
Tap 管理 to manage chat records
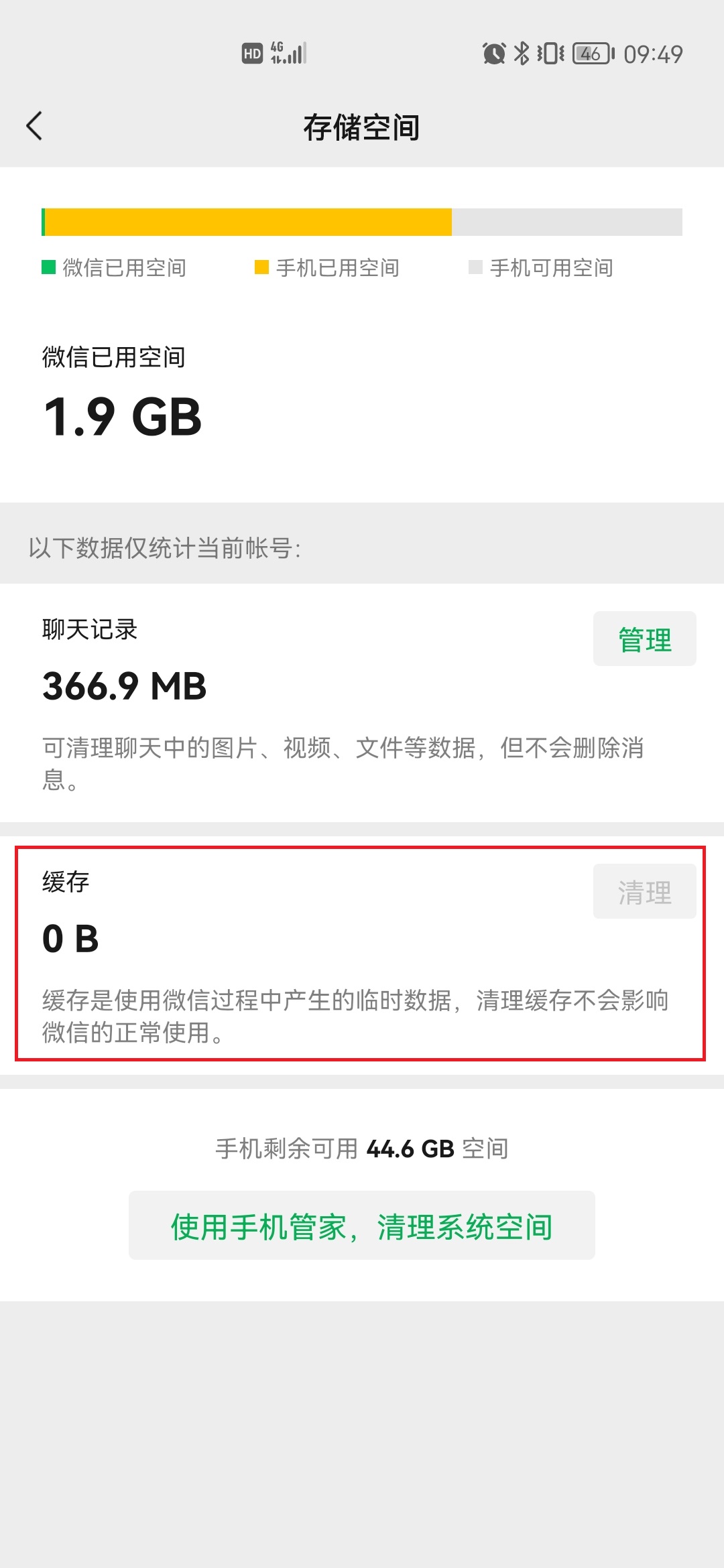tap(644, 639)
